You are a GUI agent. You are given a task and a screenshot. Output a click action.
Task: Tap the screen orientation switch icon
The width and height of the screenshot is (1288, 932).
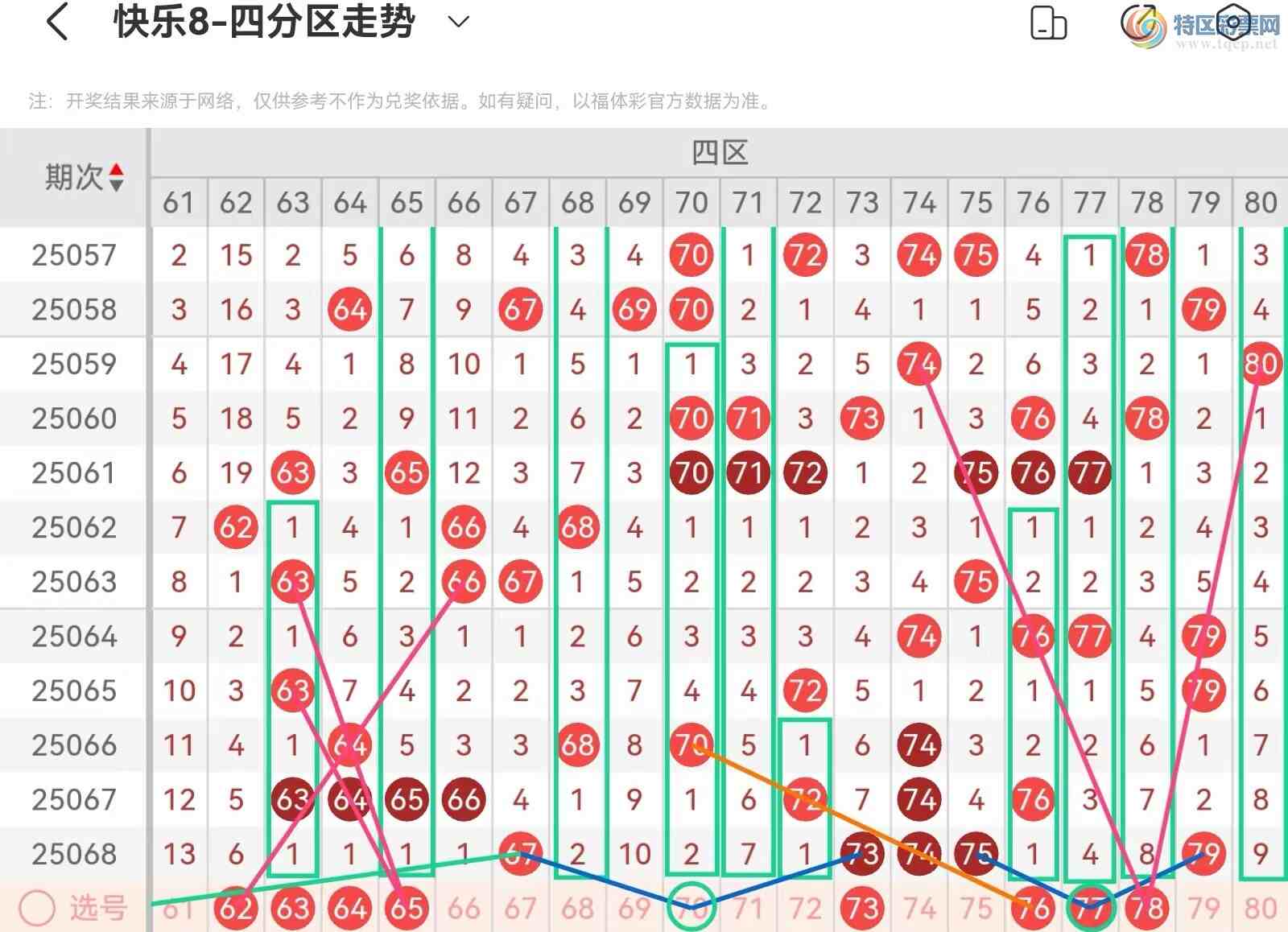click(x=1048, y=23)
